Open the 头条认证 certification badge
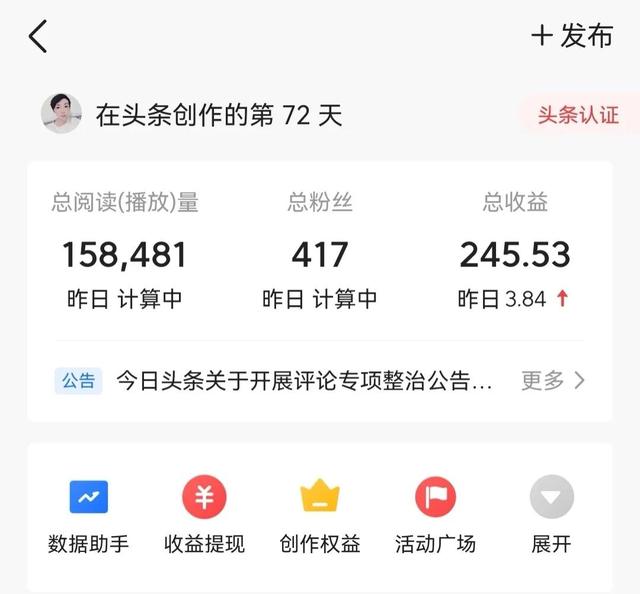Image resolution: width=640 pixels, height=594 pixels. point(577,115)
